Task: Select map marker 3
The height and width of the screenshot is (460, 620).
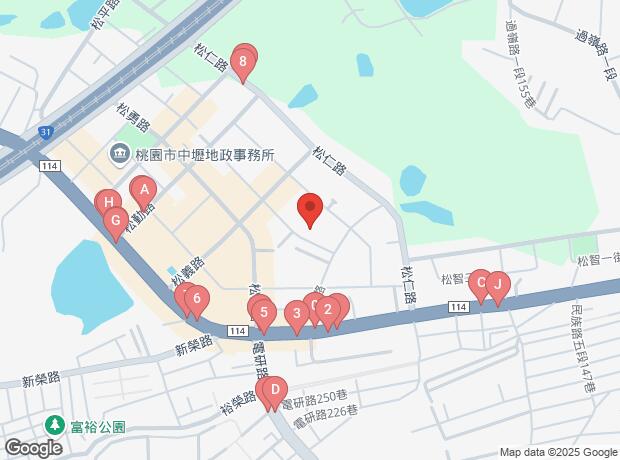Action: click(x=296, y=315)
